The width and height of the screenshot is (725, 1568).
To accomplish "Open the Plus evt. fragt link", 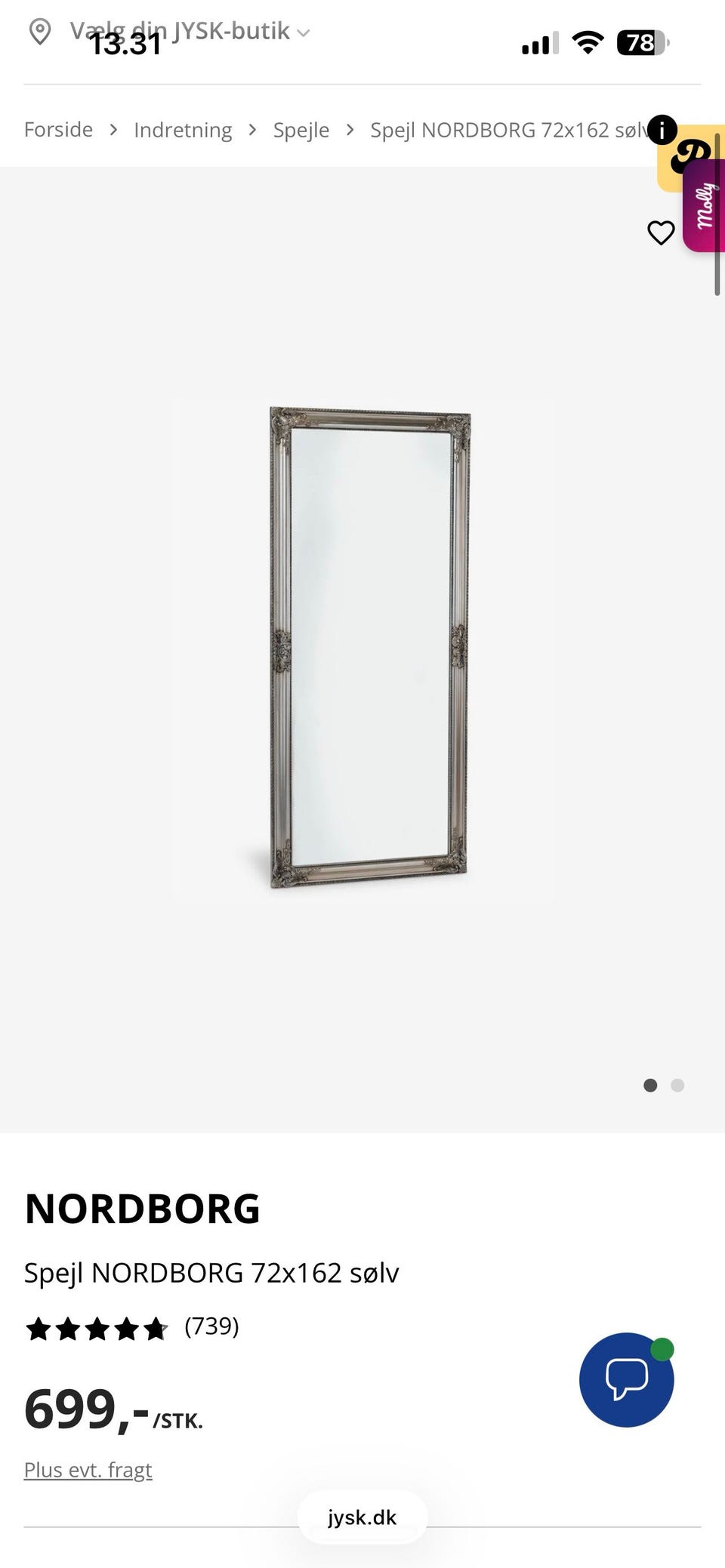I will [88, 1470].
